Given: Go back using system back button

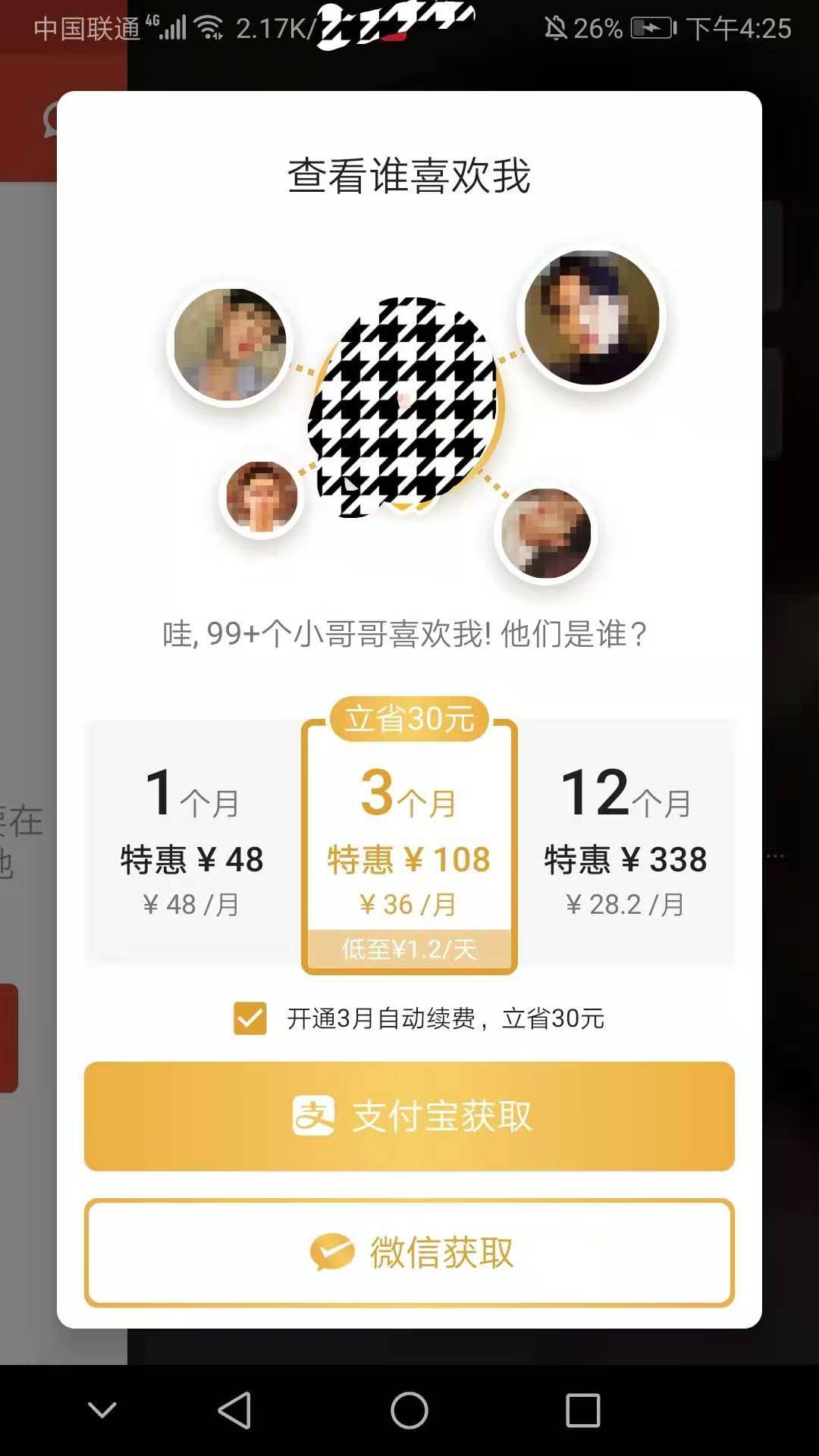Looking at the screenshot, I should pos(234,1410).
